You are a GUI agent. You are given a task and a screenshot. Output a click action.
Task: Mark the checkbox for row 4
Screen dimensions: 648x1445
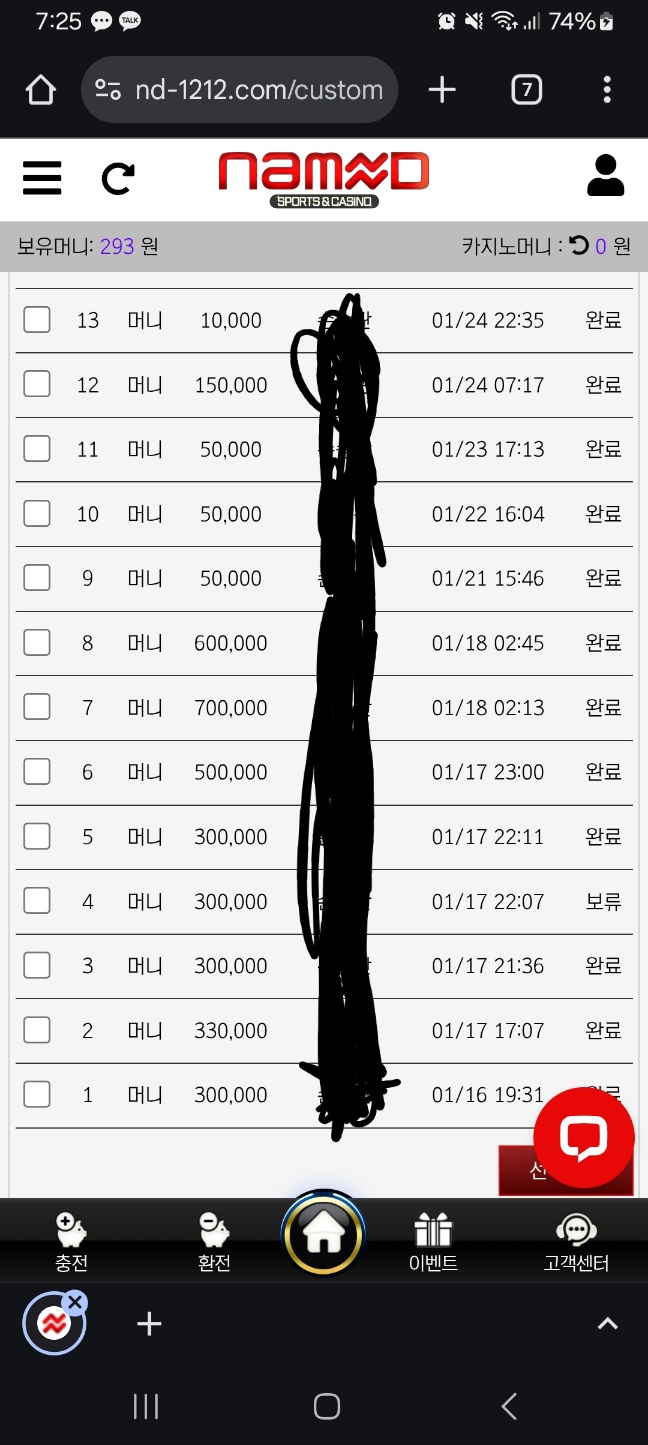tap(37, 900)
